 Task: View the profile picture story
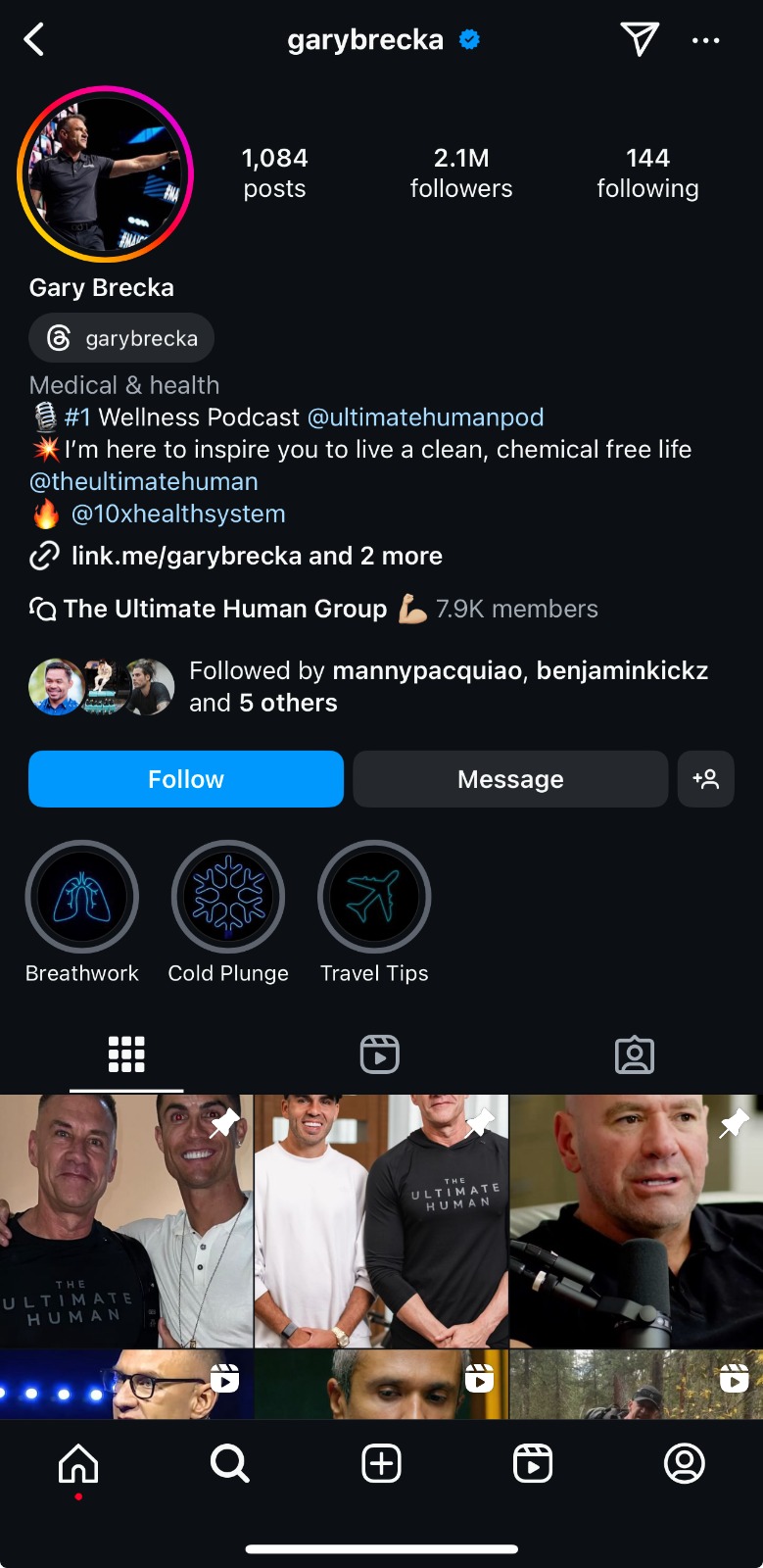point(106,174)
